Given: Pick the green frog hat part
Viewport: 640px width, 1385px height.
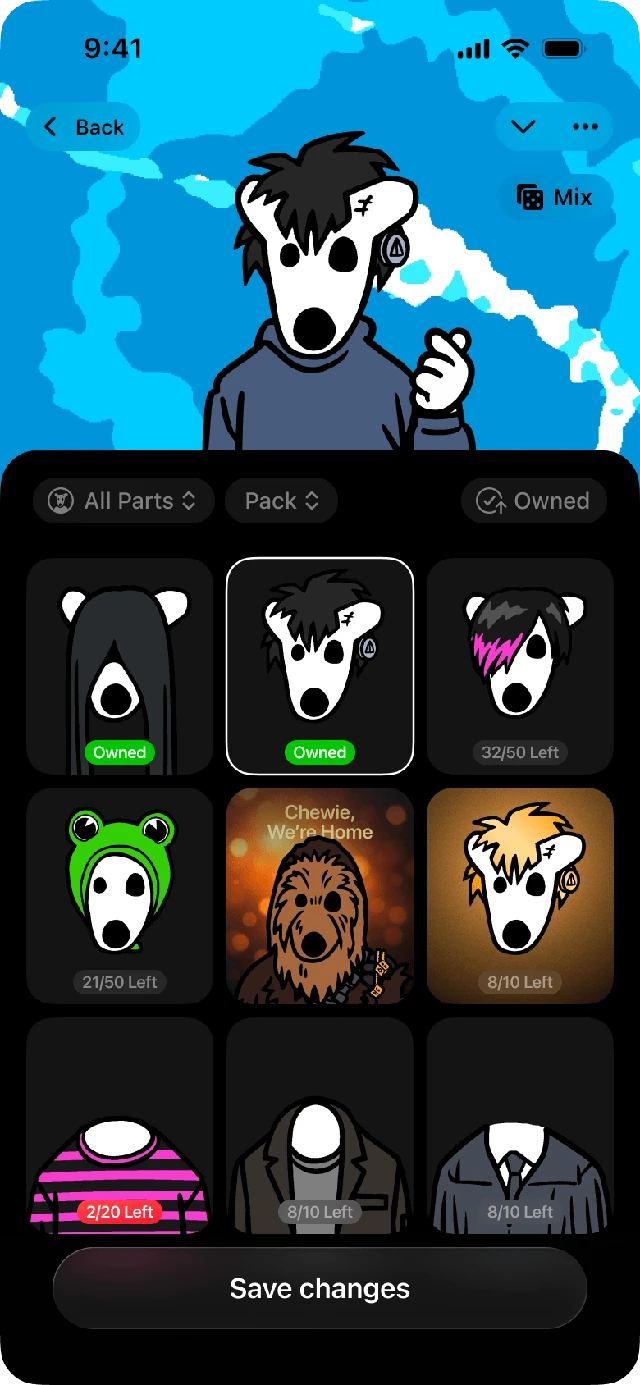Looking at the screenshot, I should 120,896.
